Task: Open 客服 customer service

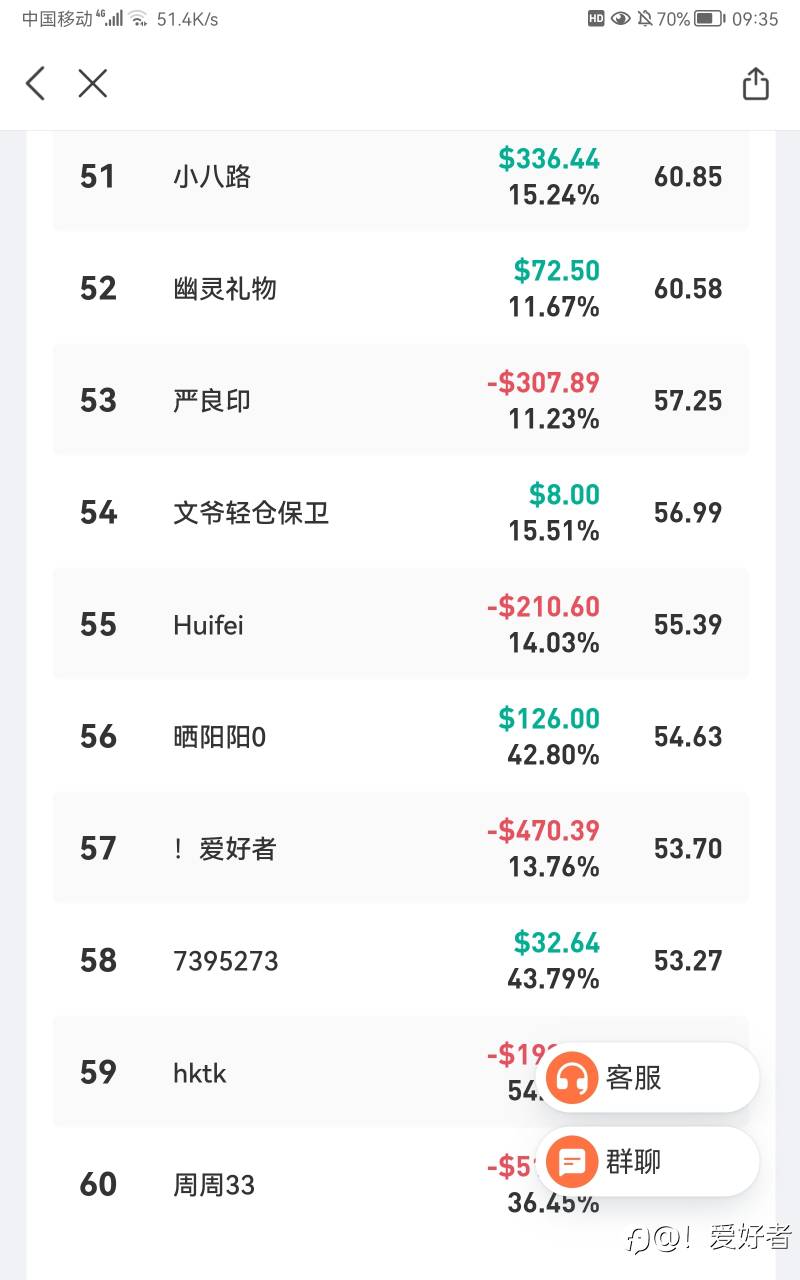Action: click(647, 1078)
